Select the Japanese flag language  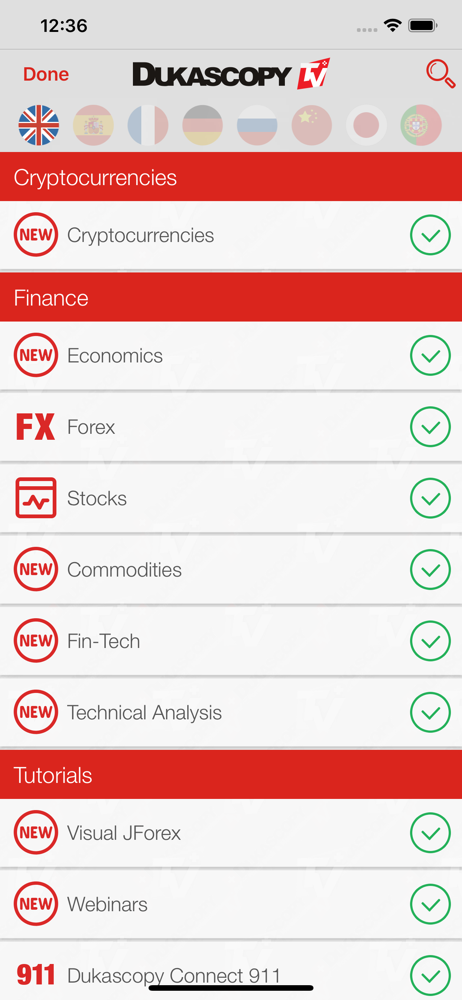tap(366, 126)
